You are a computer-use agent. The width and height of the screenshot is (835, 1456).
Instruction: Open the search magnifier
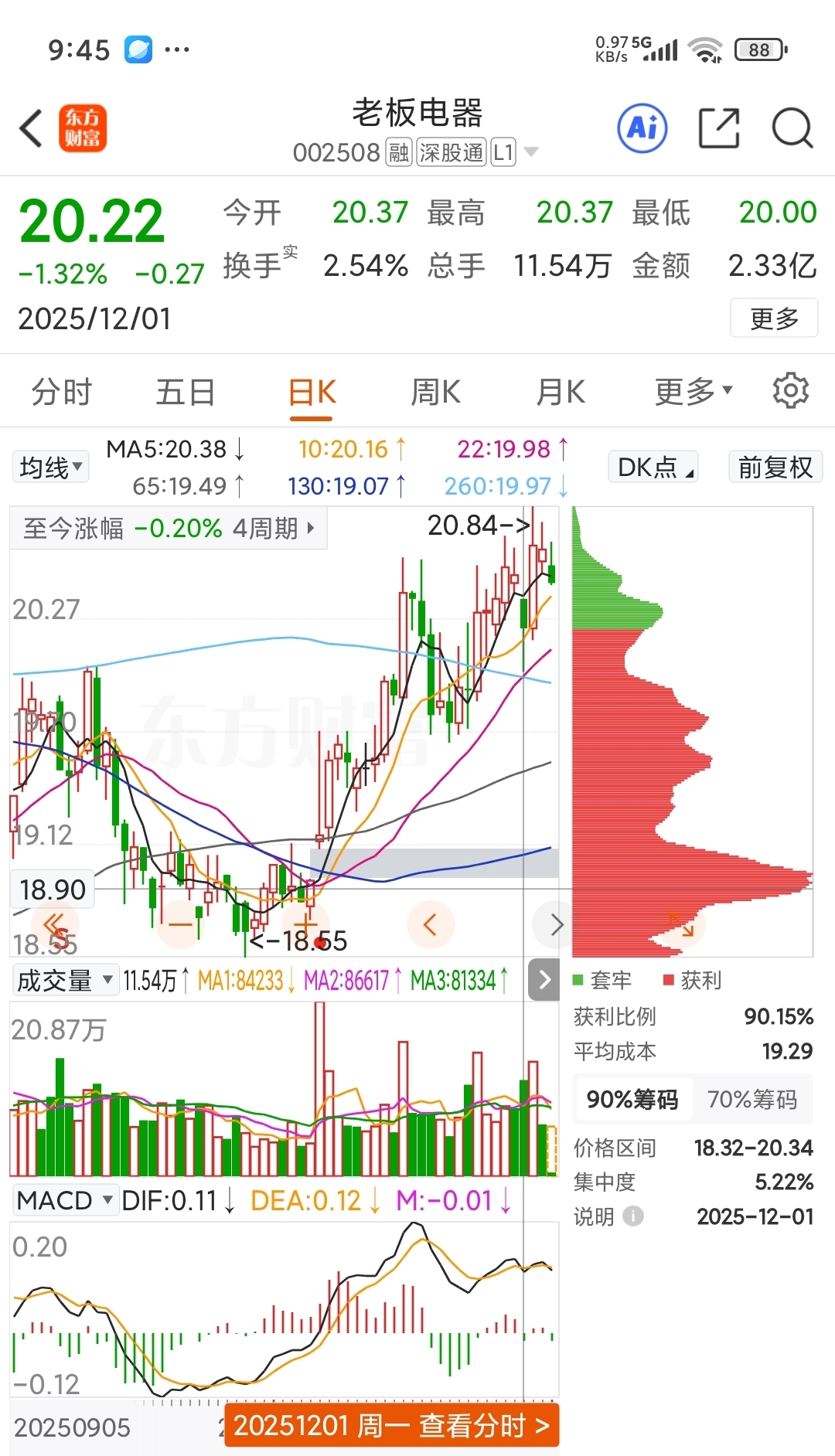[792, 128]
